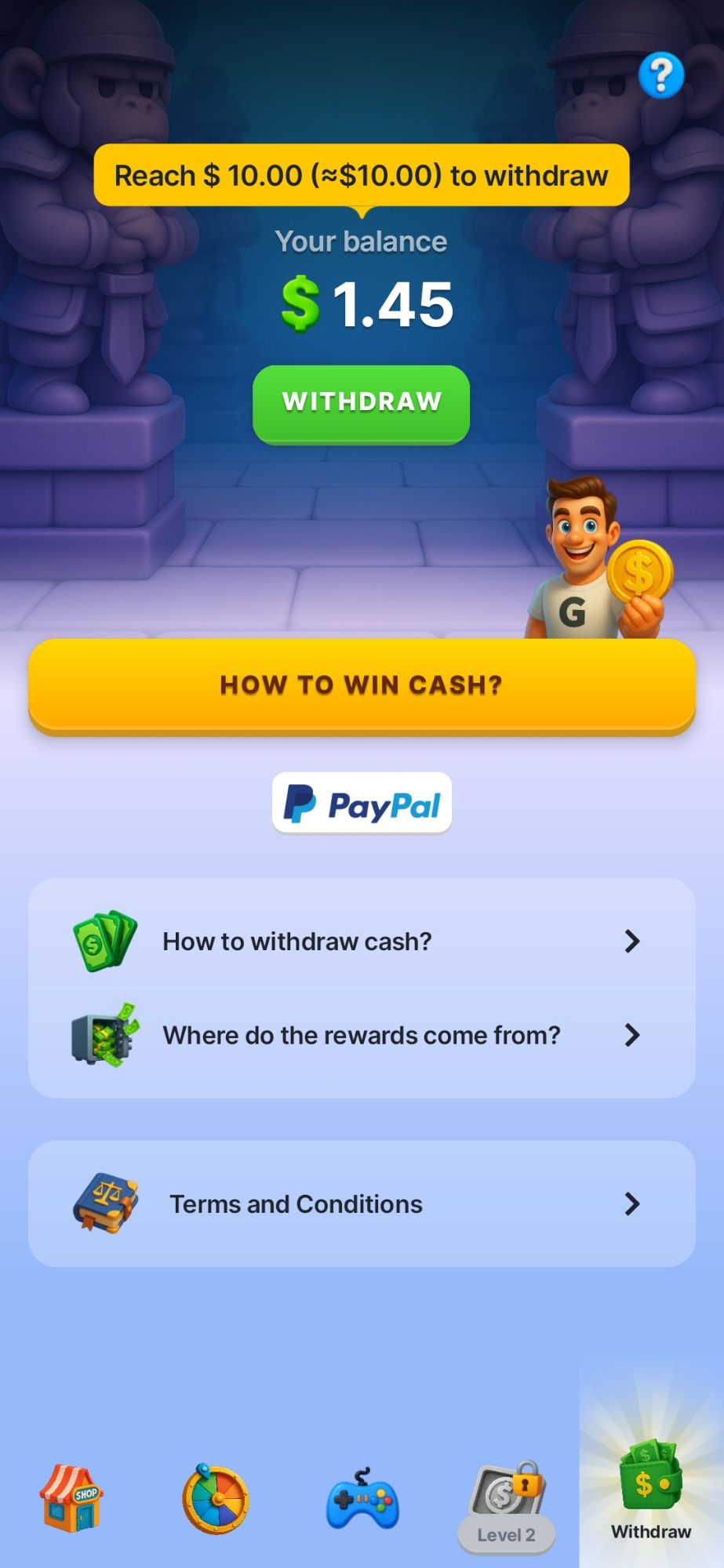Switch to the Shop tab

72,1499
